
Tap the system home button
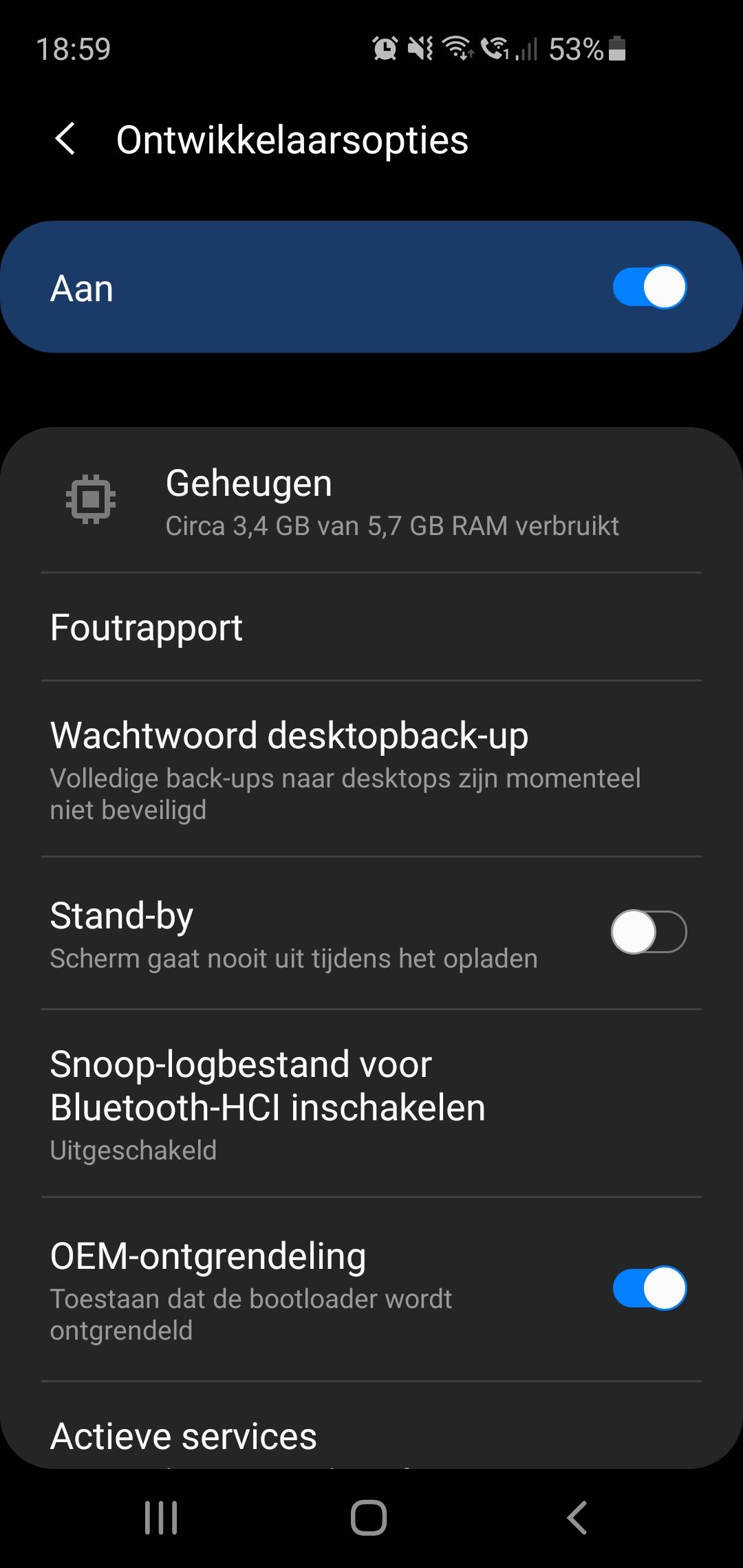point(369,1518)
